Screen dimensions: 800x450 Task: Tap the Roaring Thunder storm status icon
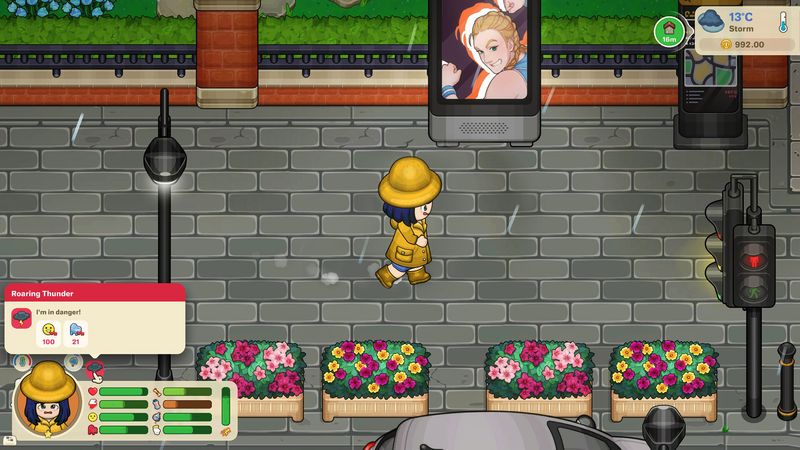pos(95,368)
